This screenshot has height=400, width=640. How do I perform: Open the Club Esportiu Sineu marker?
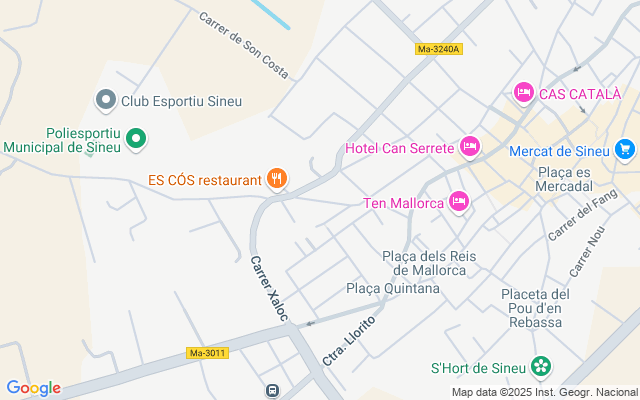coord(106,99)
